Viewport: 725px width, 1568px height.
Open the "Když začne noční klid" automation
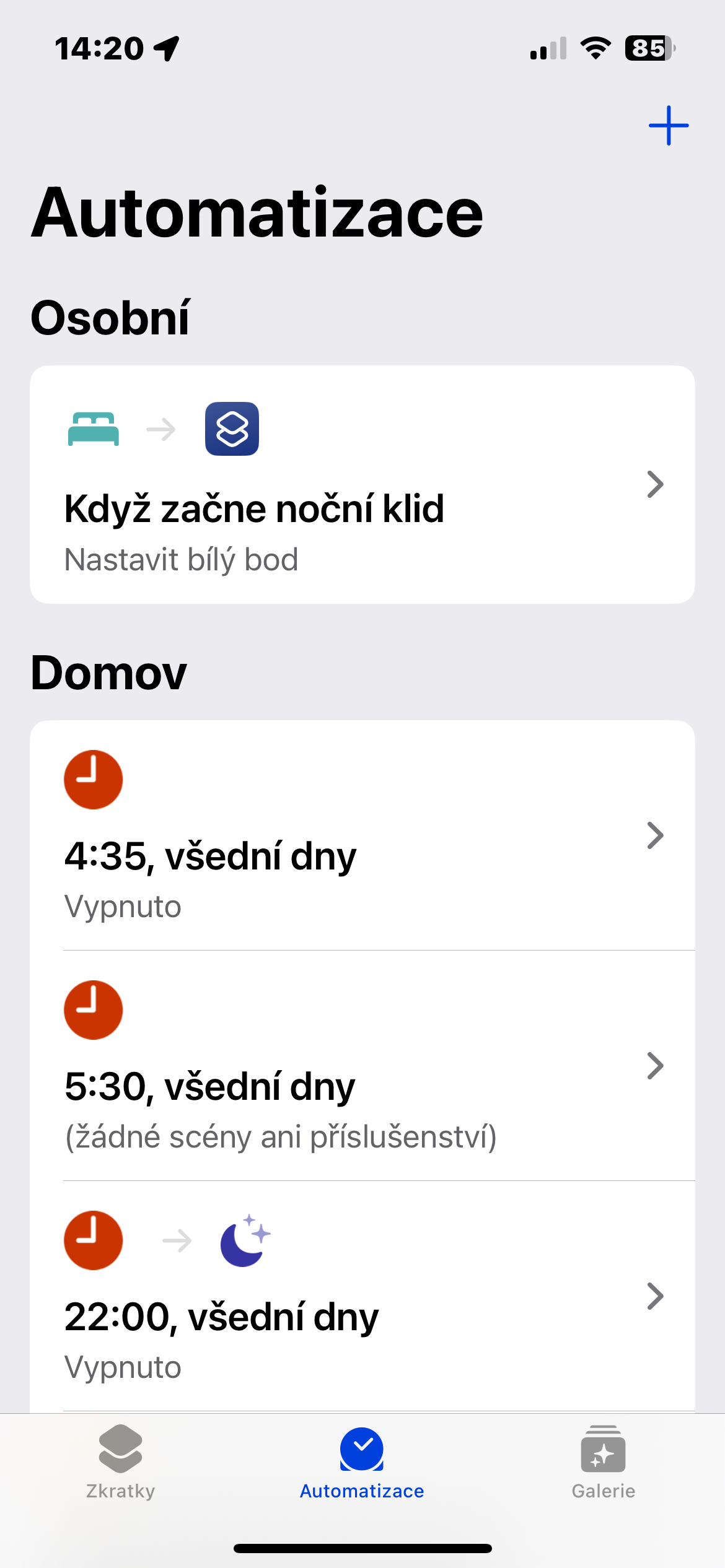pos(362,484)
